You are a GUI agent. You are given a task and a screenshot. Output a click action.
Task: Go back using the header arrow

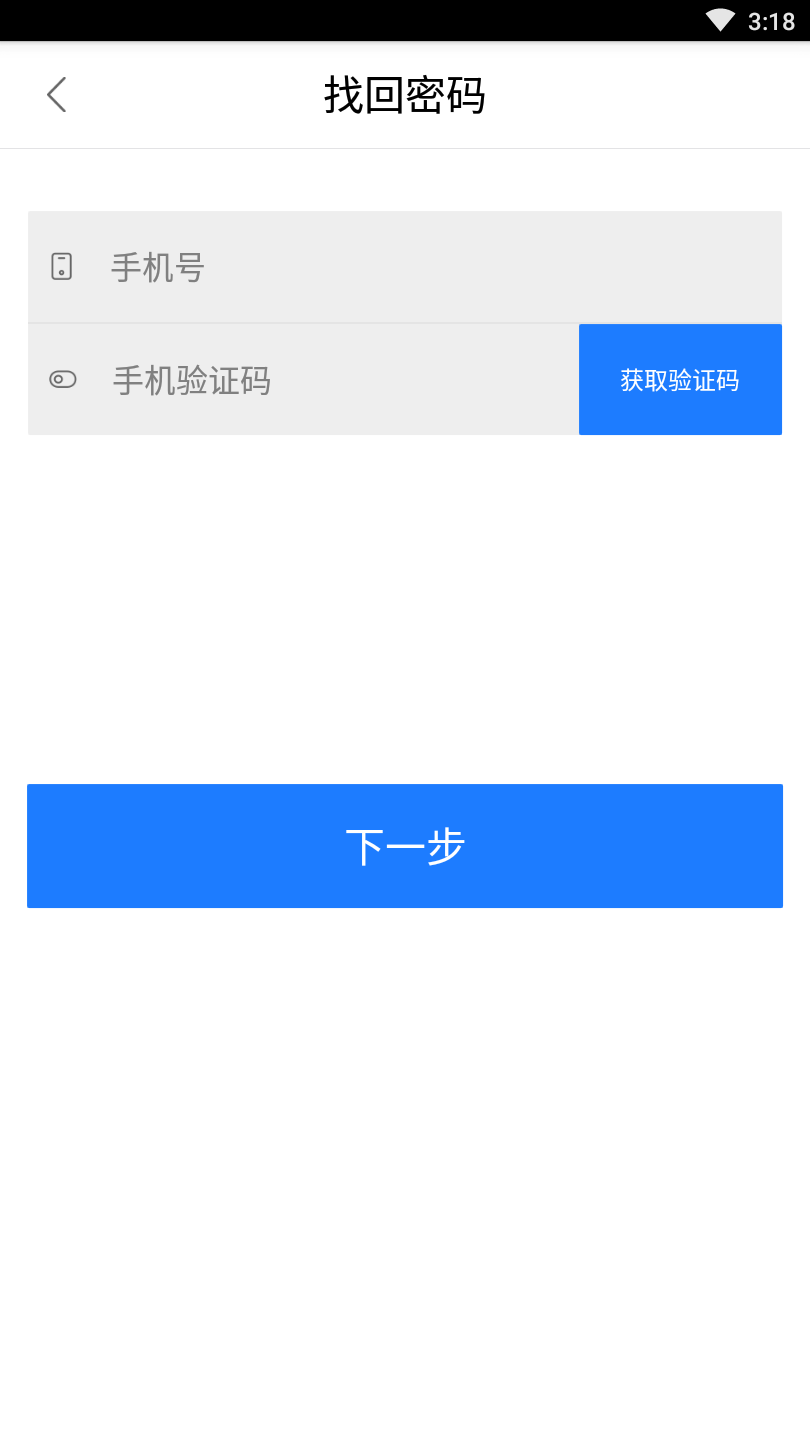coord(57,95)
